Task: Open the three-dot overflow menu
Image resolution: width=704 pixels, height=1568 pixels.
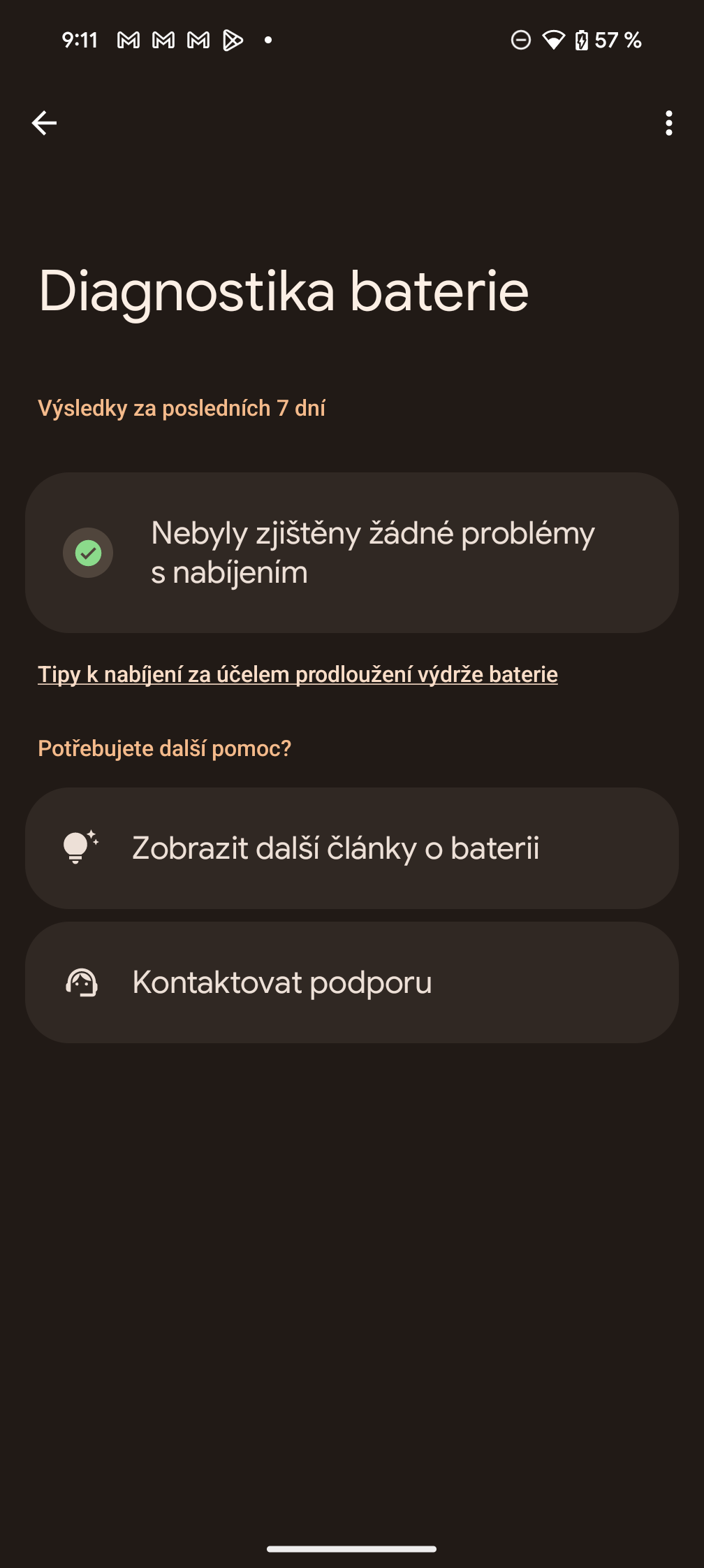Action: pyautogui.click(x=668, y=123)
